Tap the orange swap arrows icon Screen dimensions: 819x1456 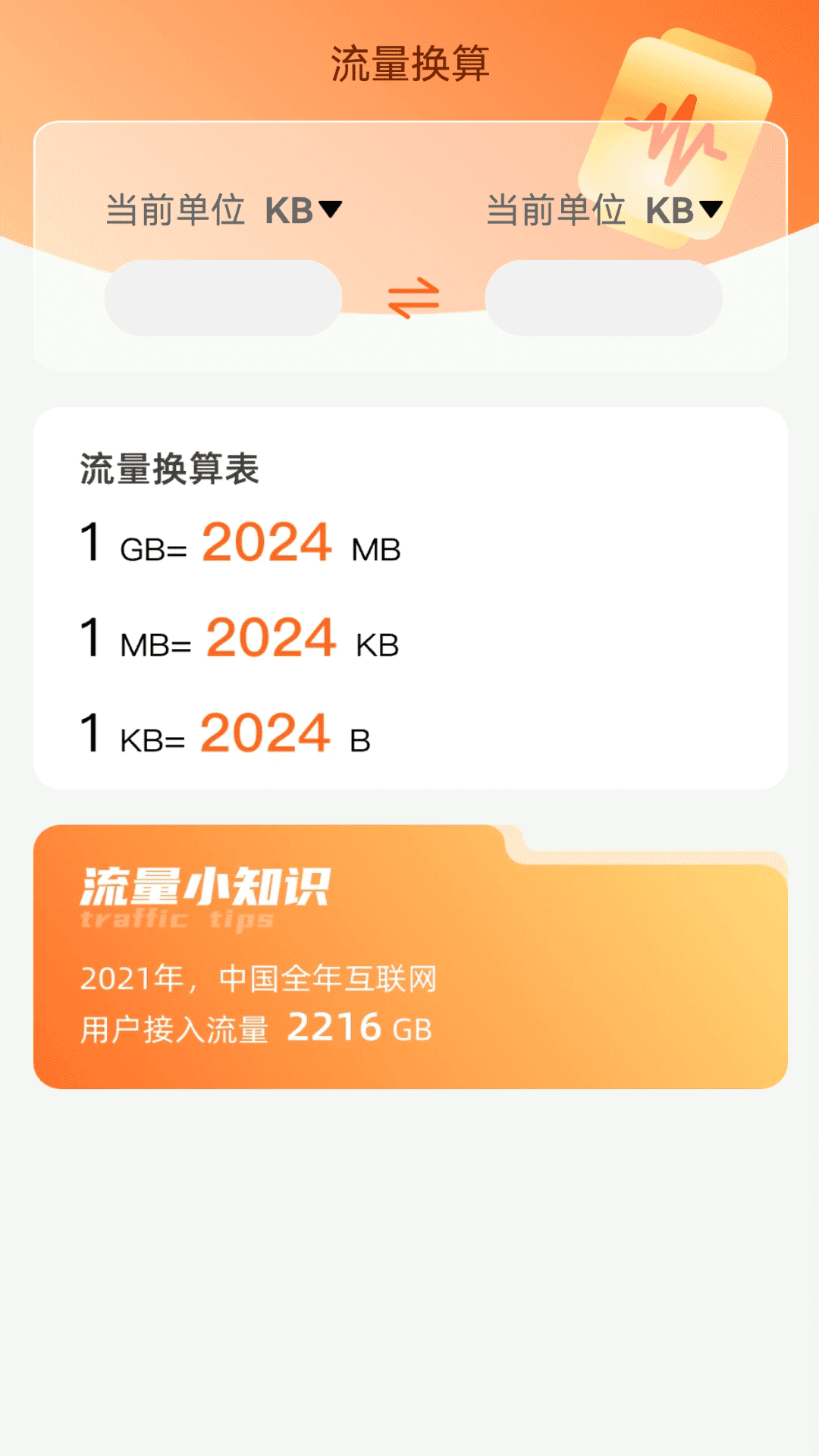coord(413,298)
